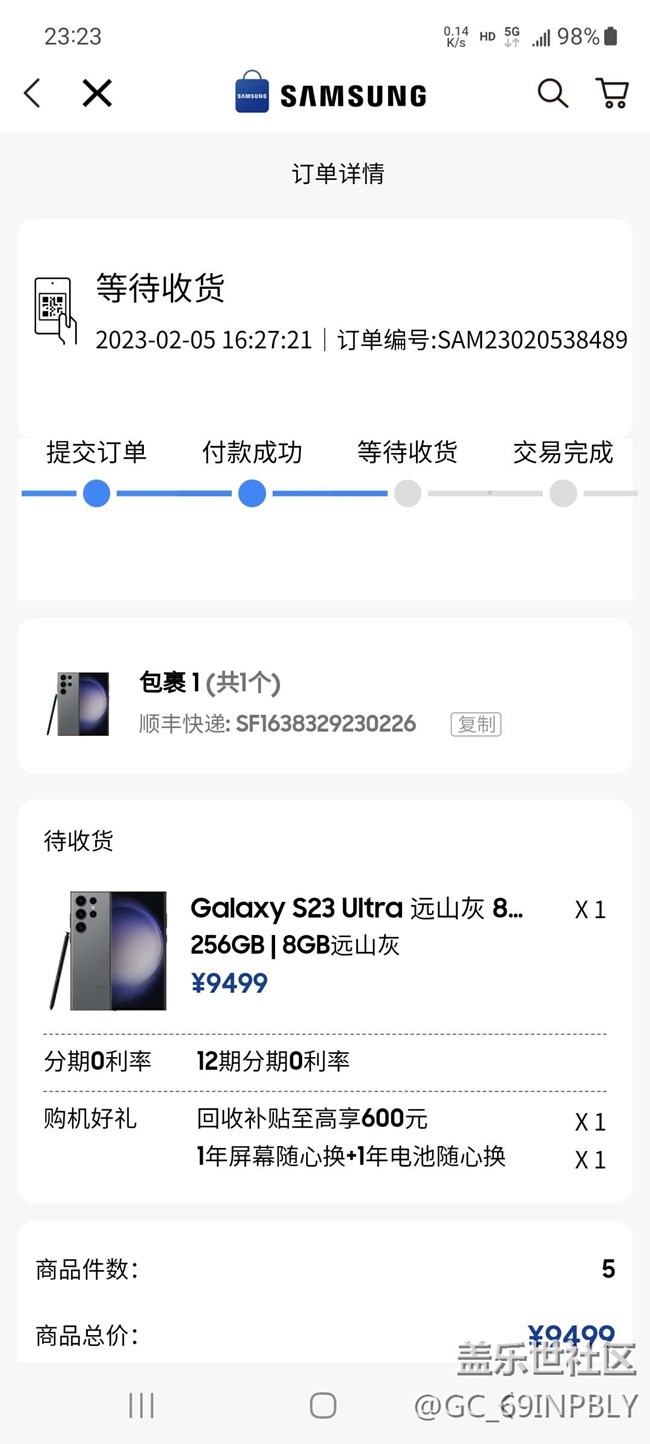Open the Galaxy S23 Ultra product item
This screenshot has height=1444, width=650.
[356, 909]
